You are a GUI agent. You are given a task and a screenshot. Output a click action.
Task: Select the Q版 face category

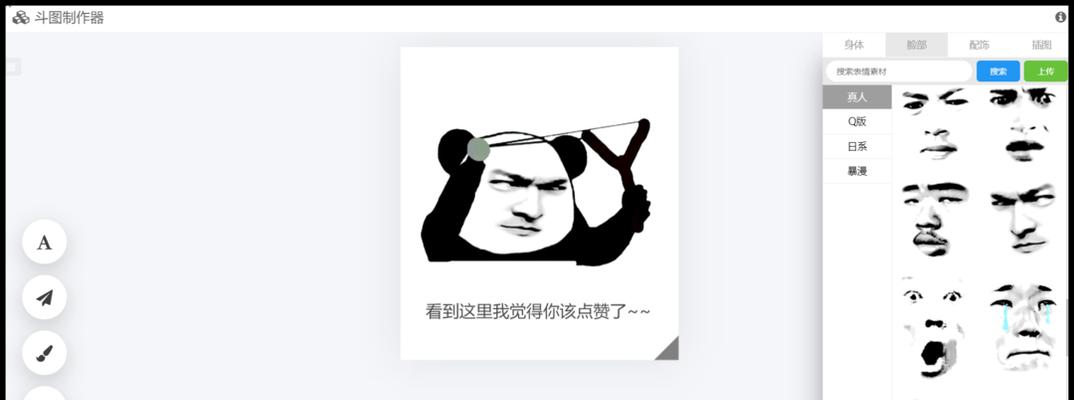(x=856, y=121)
